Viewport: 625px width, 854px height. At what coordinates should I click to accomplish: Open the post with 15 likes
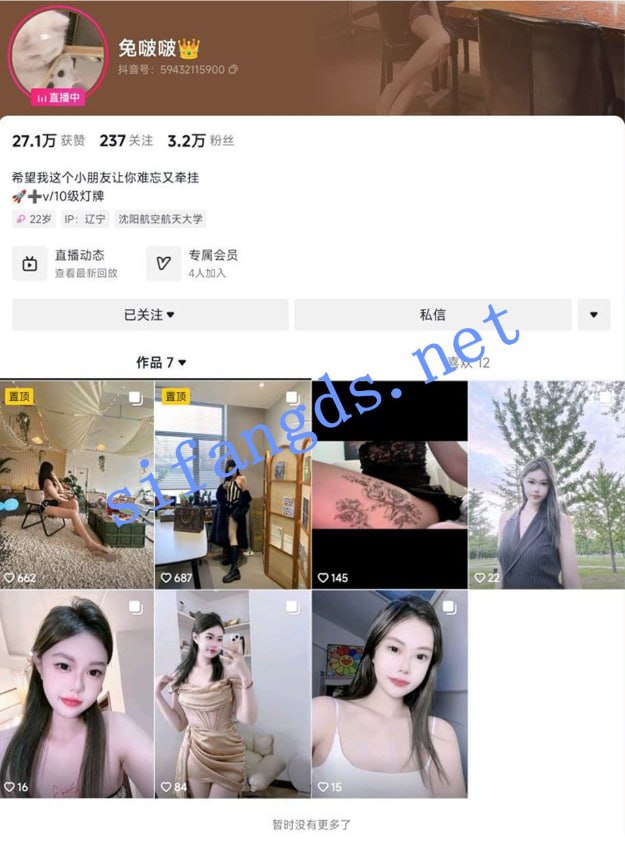389,693
